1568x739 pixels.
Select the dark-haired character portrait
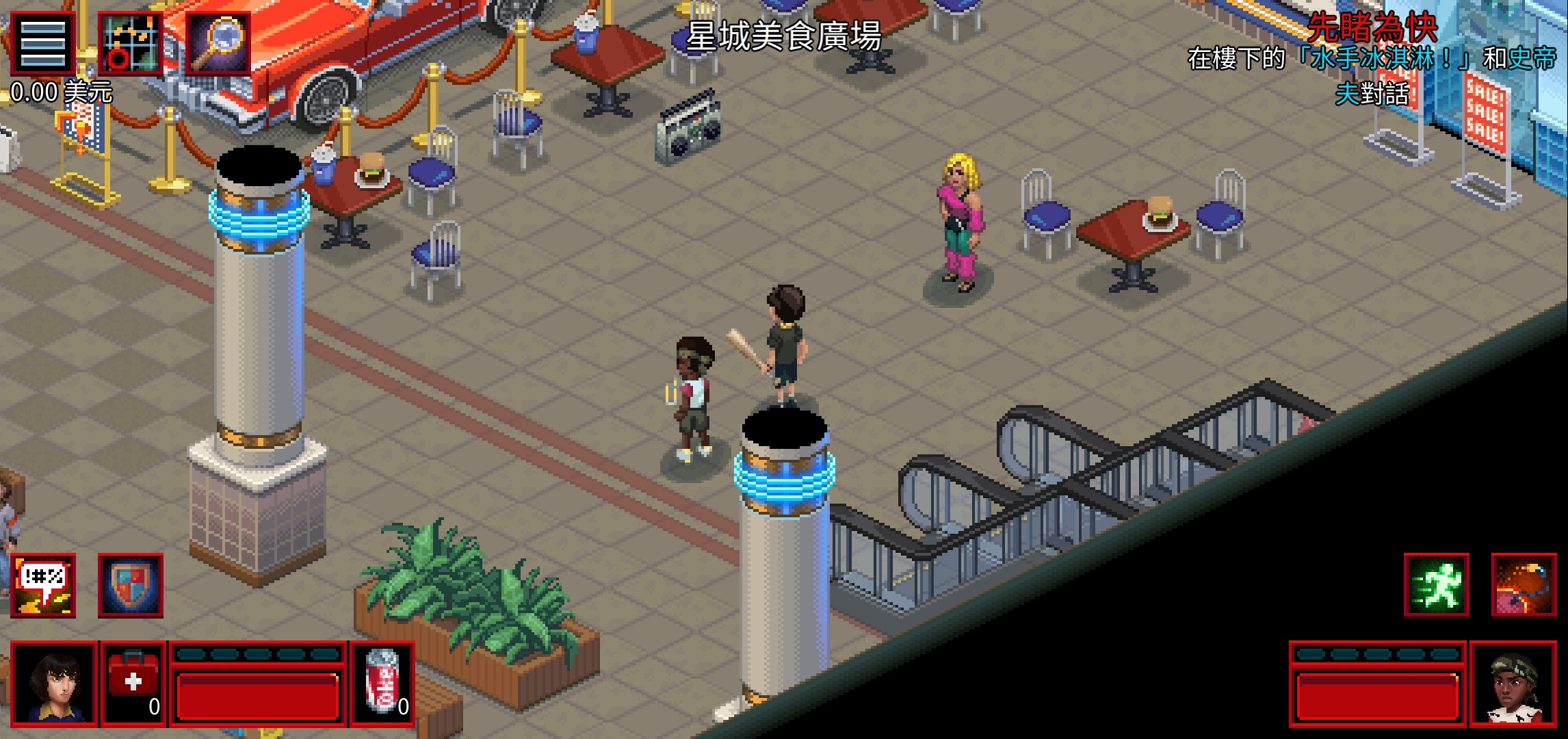55,684
